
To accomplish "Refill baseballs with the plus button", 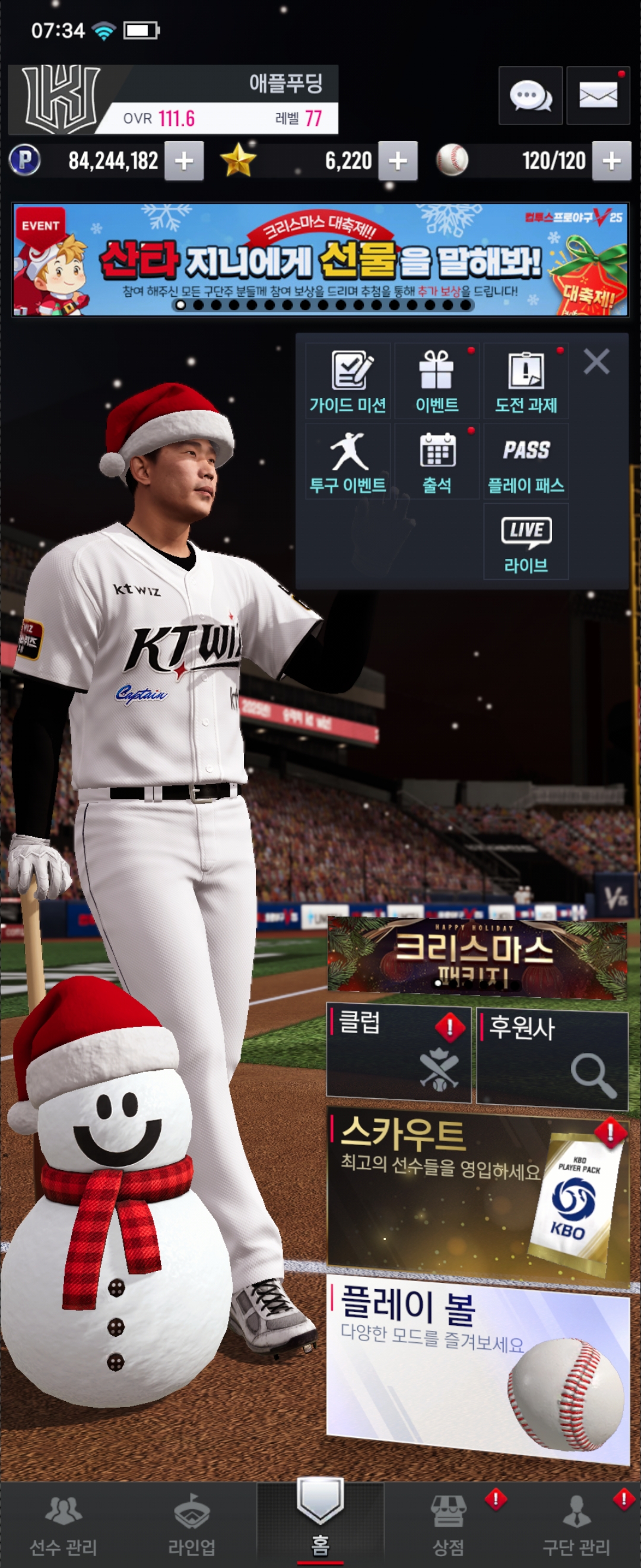I will (611, 162).
